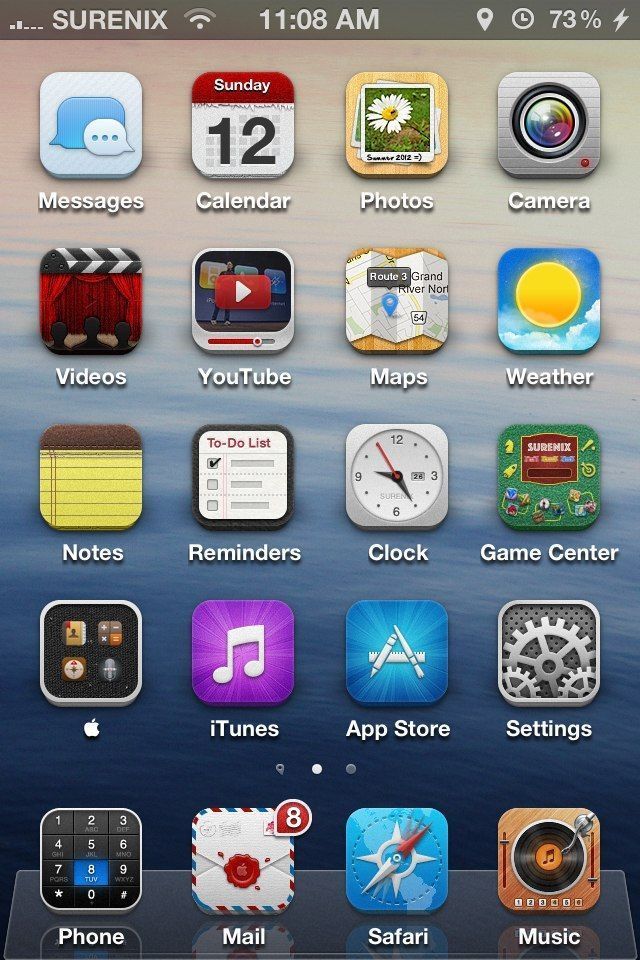Launch the Camera app
This screenshot has height=960, width=640.
(549, 125)
